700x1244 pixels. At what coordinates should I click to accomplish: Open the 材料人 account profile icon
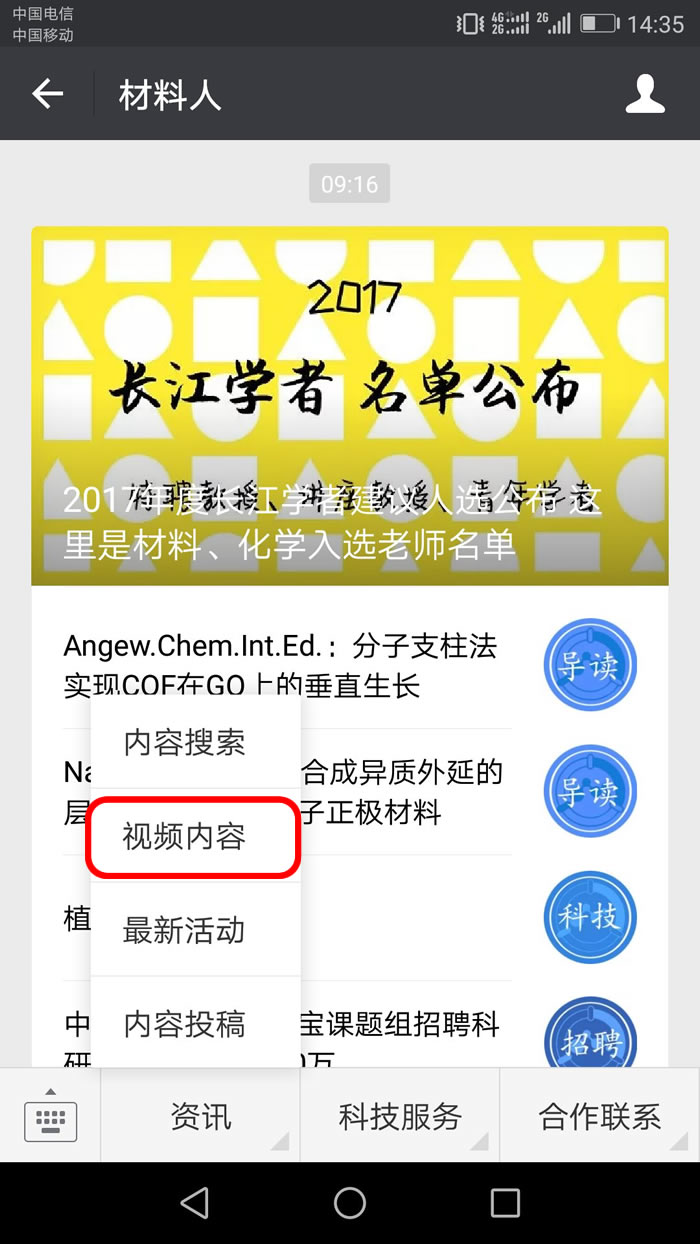tap(645, 94)
